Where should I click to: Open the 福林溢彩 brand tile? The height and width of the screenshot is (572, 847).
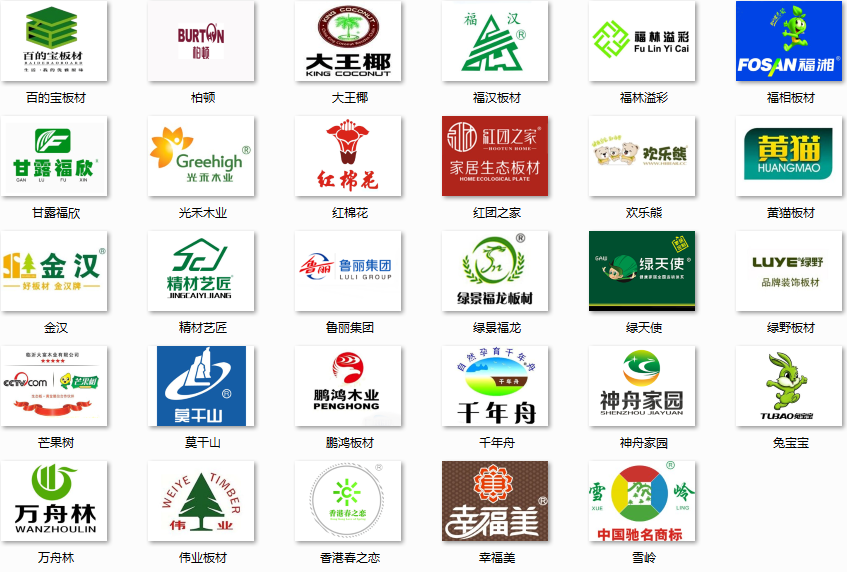click(x=642, y=42)
